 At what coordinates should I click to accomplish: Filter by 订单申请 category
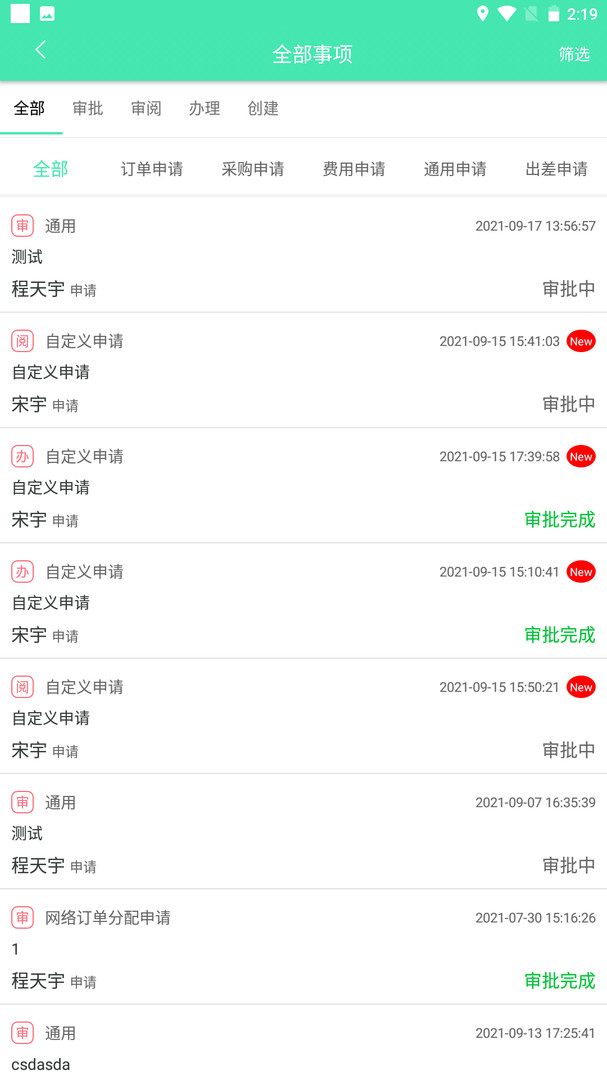coord(152,169)
